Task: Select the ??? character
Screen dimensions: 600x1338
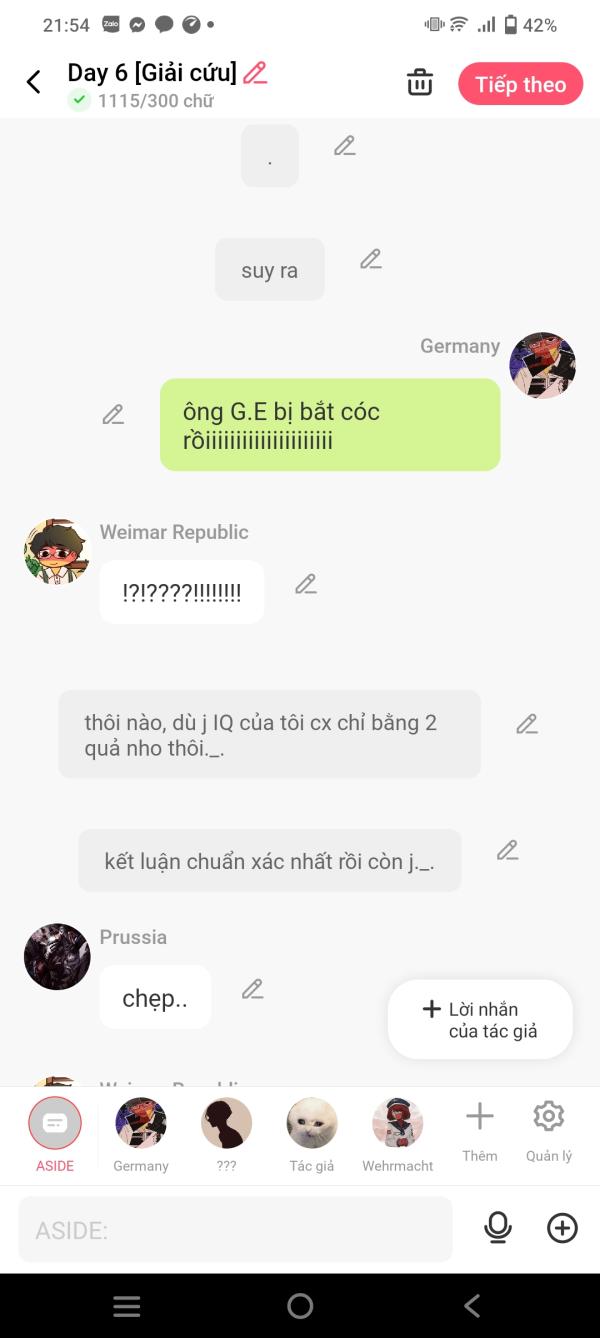Action: [x=226, y=1135]
